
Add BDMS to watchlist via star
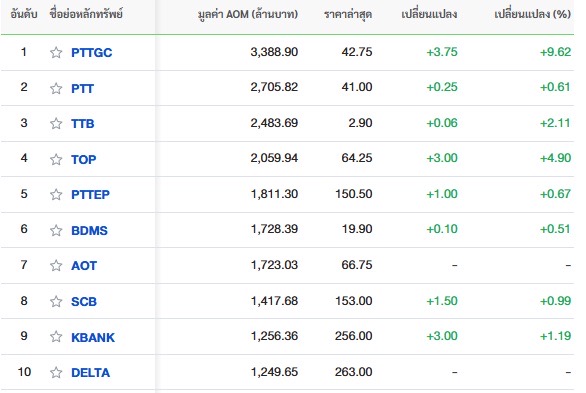[x=56, y=230]
